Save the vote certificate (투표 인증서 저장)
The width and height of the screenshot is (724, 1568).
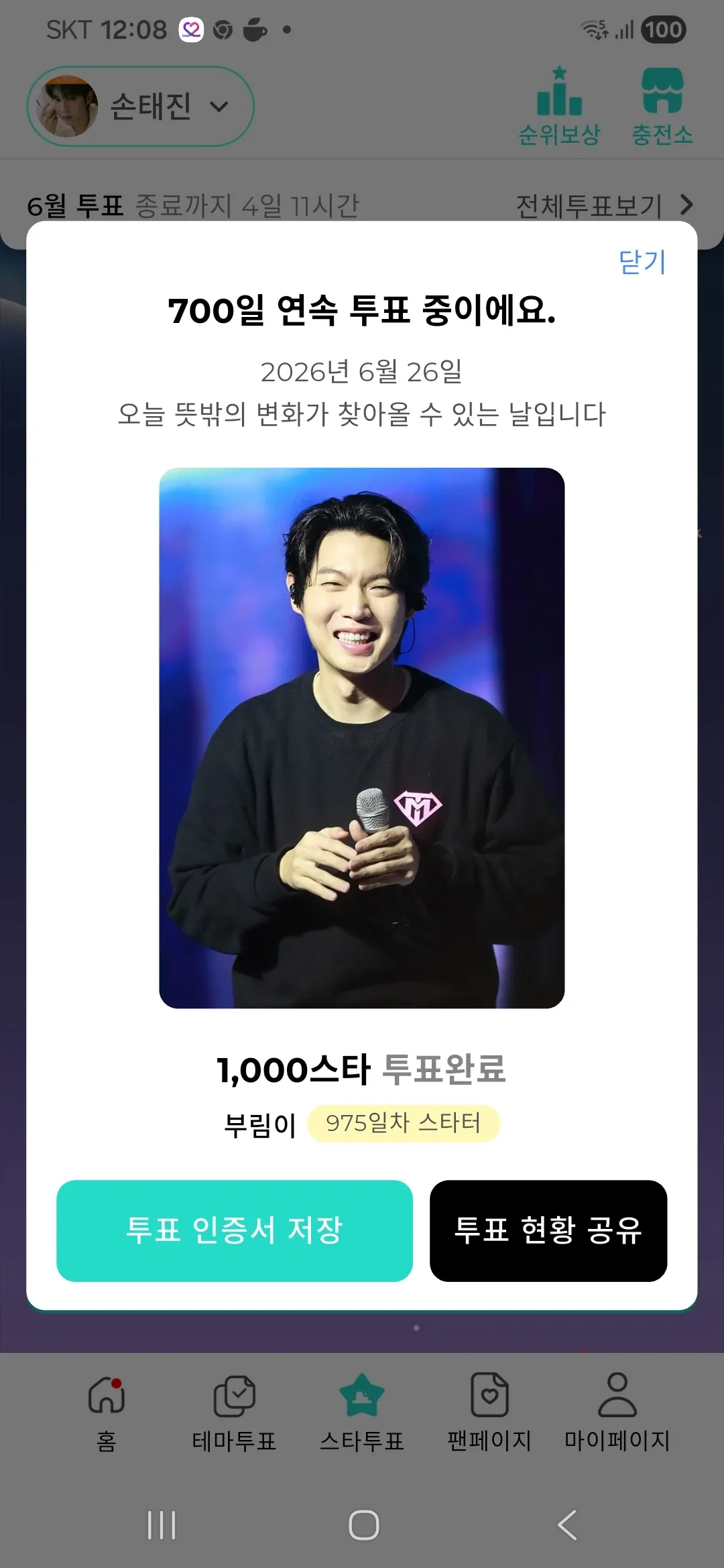point(235,1230)
